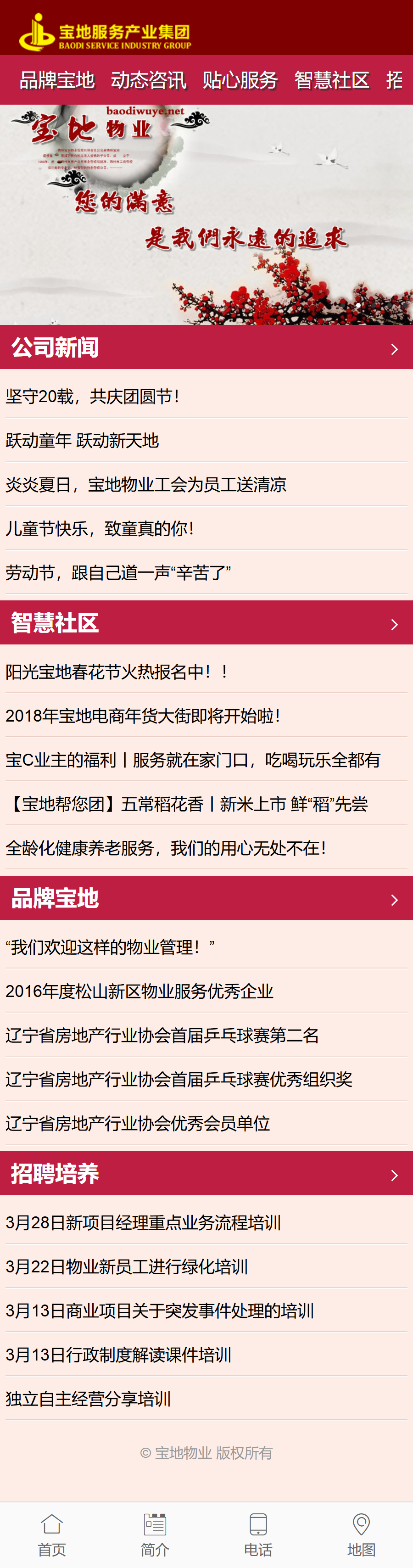The width and height of the screenshot is (413, 1568).
Task: Open the 地图 map button
Action: pyautogui.click(x=361, y=1534)
